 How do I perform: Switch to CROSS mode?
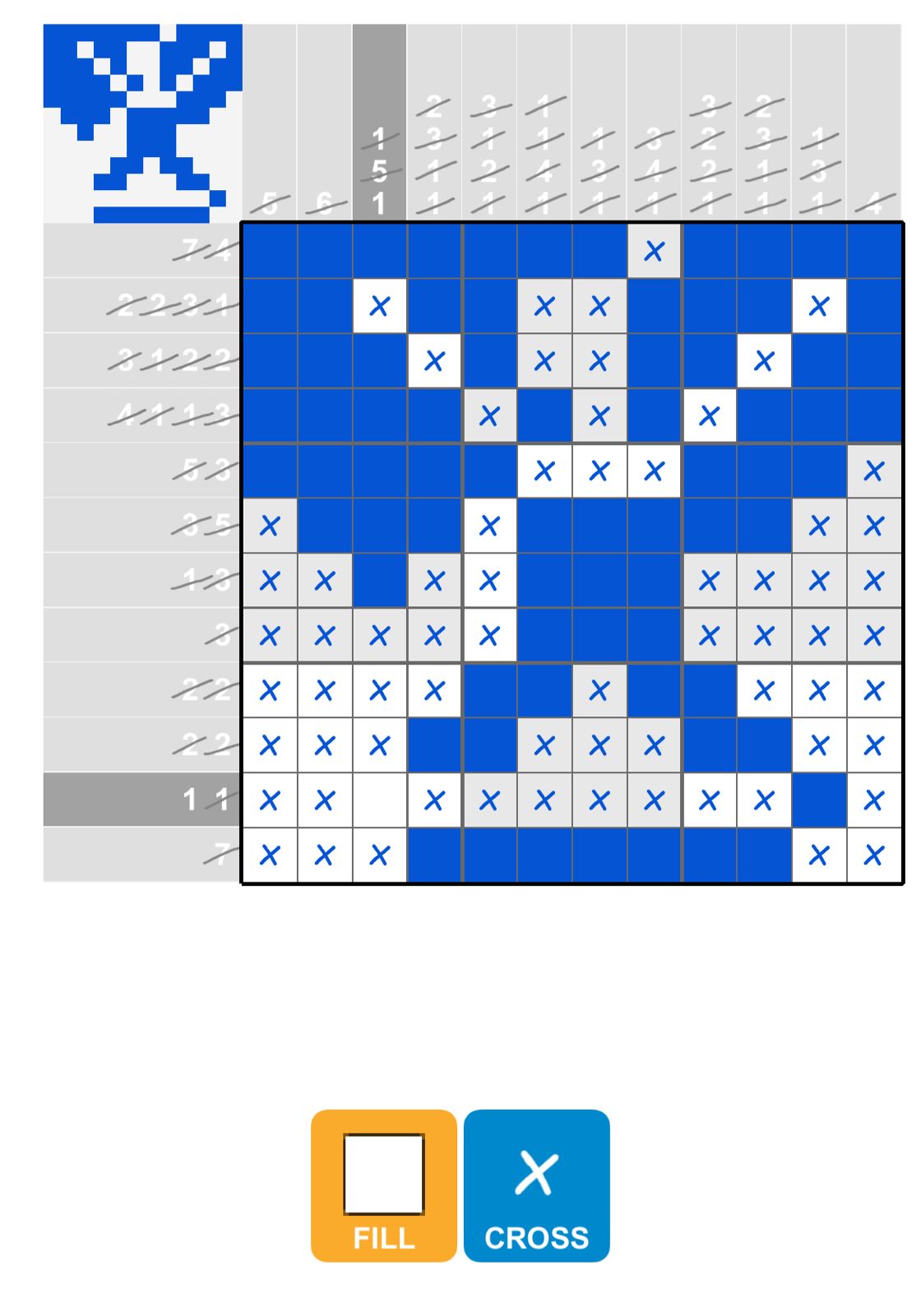click(x=536, y=1184)
